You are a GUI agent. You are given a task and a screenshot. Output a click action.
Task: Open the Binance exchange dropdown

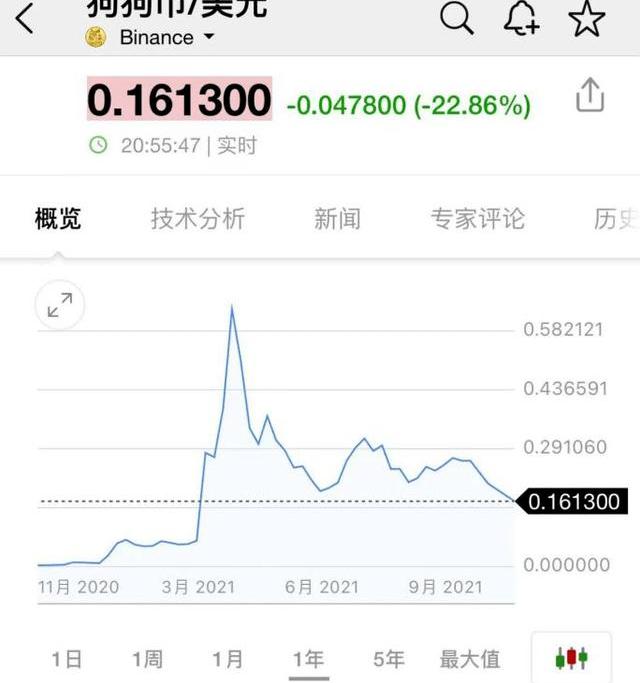tap(150, 38)
